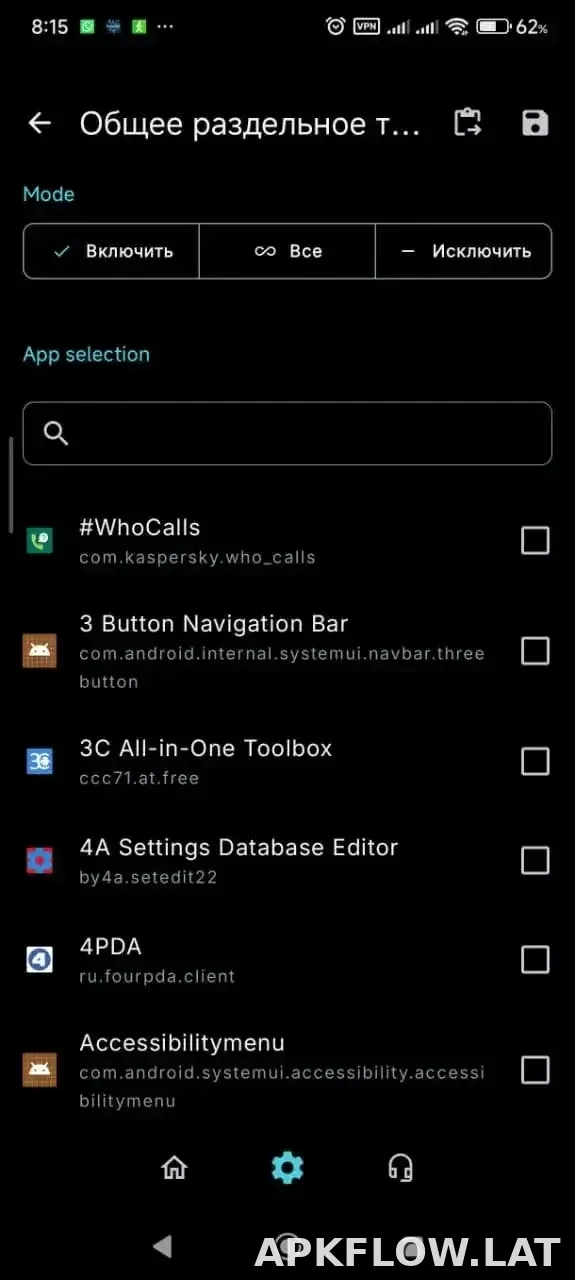Tap the system back button

coord(162,1246)
